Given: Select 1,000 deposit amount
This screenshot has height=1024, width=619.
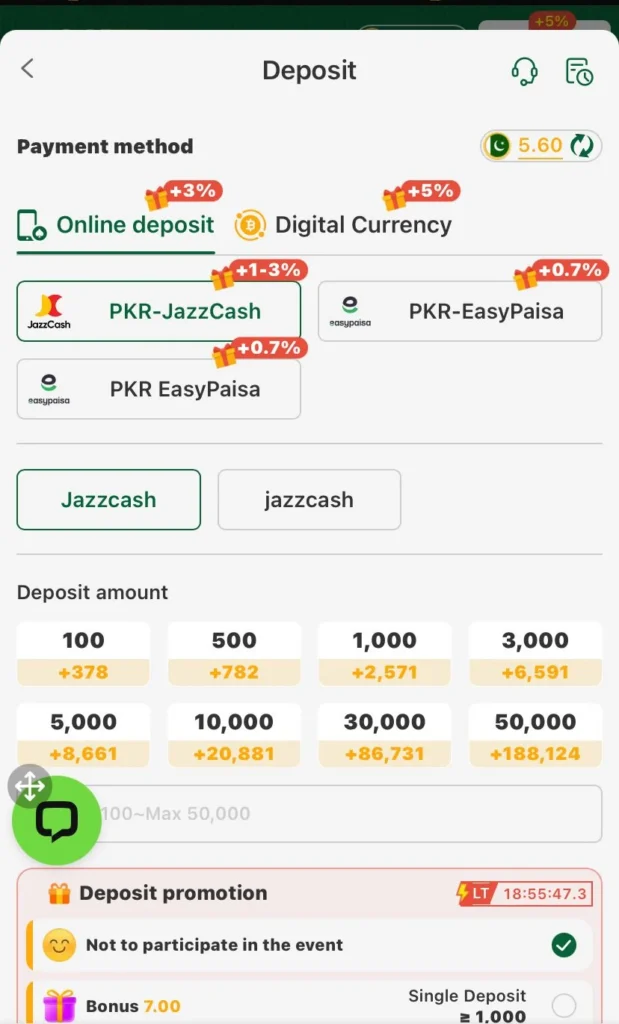Looking at the screenshot, I should coord(384,653).
